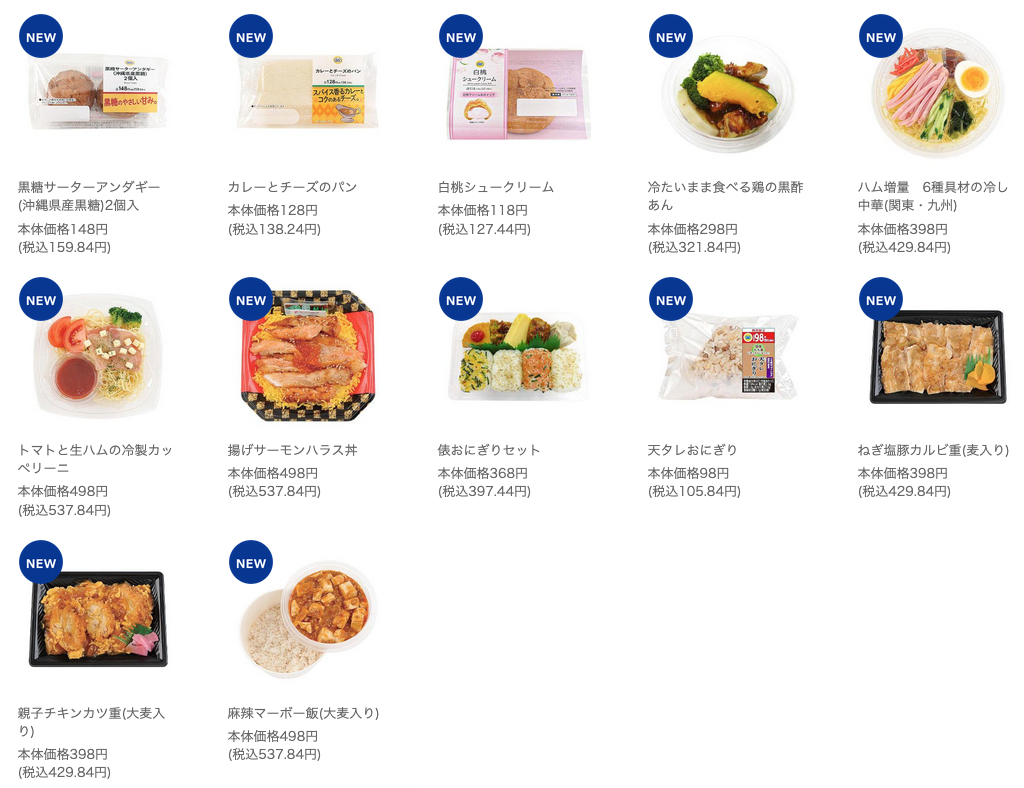This screenshot has width=1024, height=788.
Task: View 揚げサーモンハラス丼 product
Action: (x=308, y=356)
